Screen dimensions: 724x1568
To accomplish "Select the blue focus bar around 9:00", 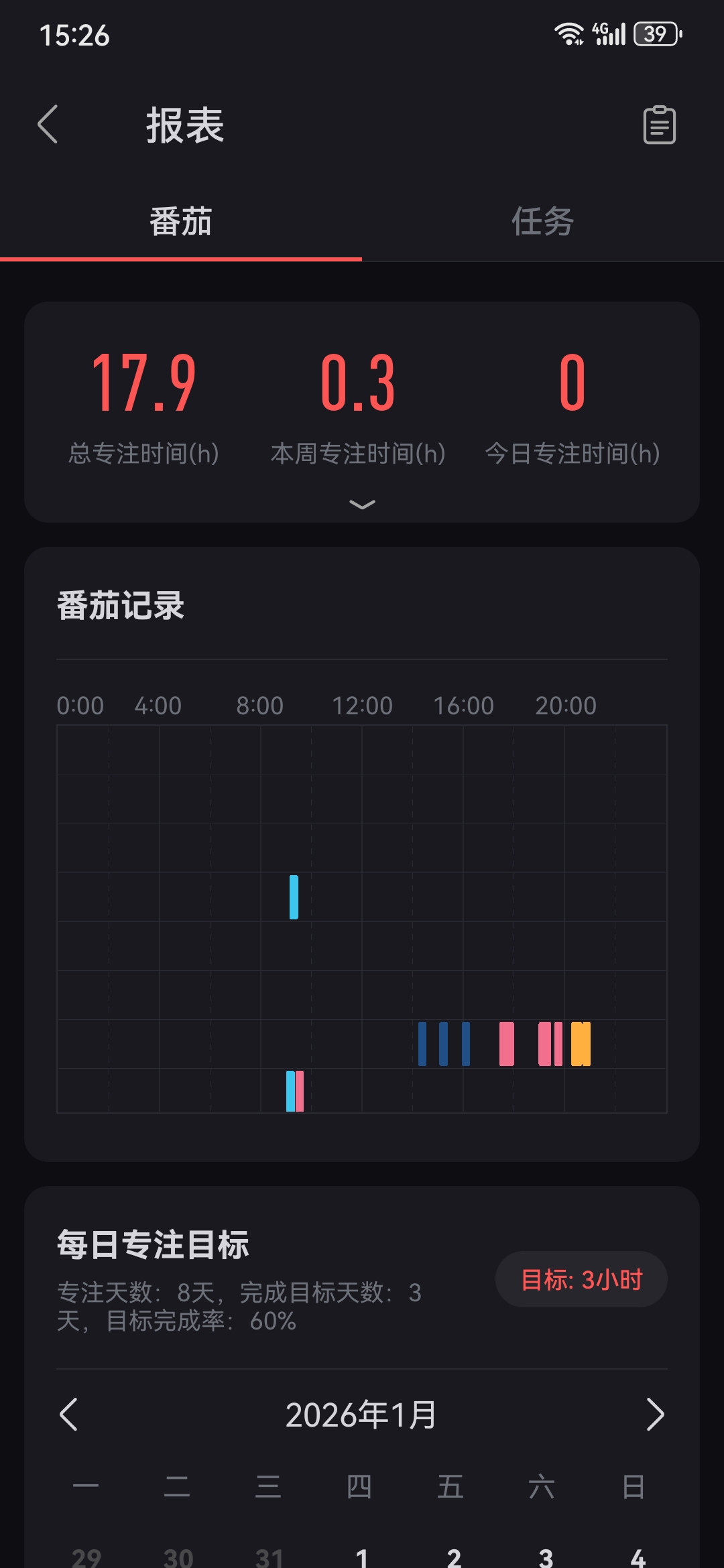I will 292,898.
